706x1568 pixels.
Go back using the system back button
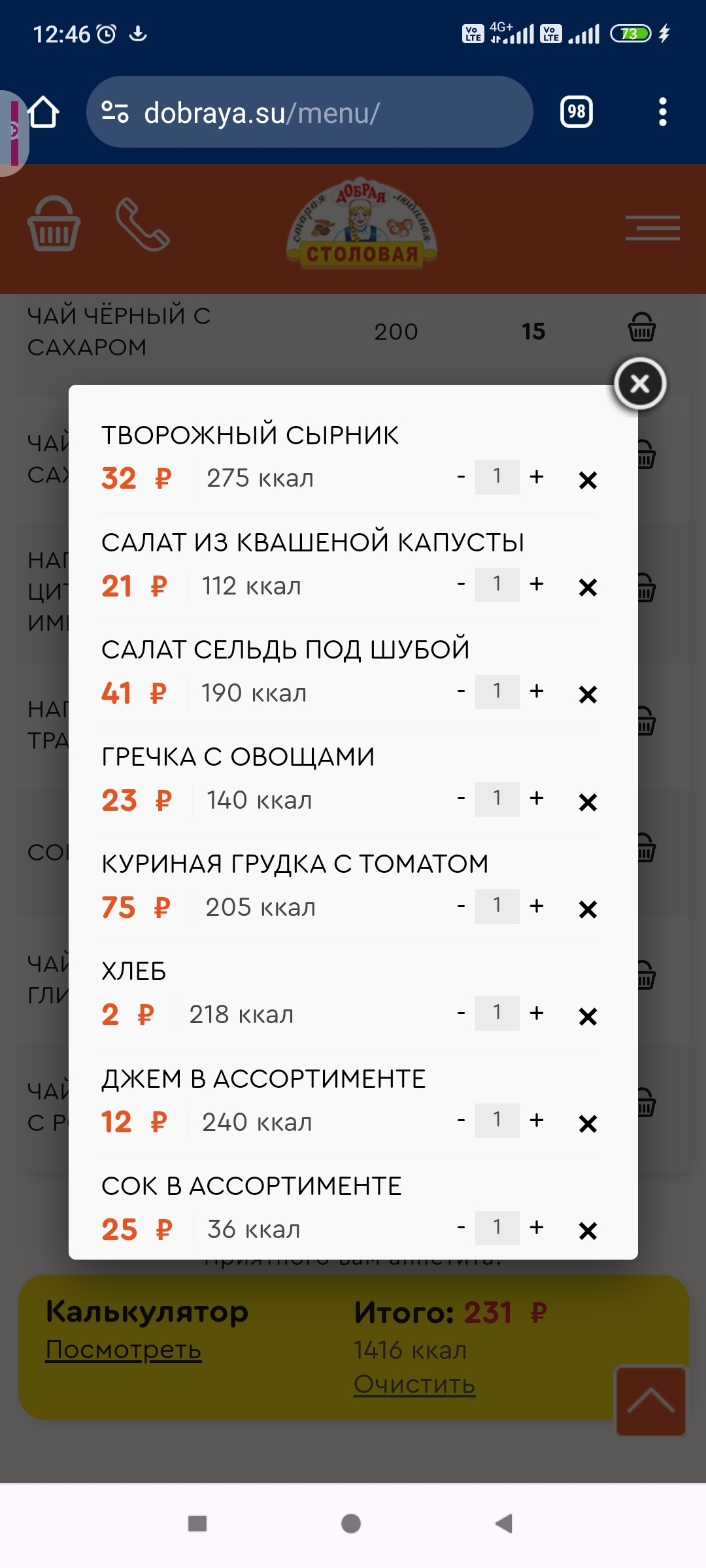point(504,1524)
